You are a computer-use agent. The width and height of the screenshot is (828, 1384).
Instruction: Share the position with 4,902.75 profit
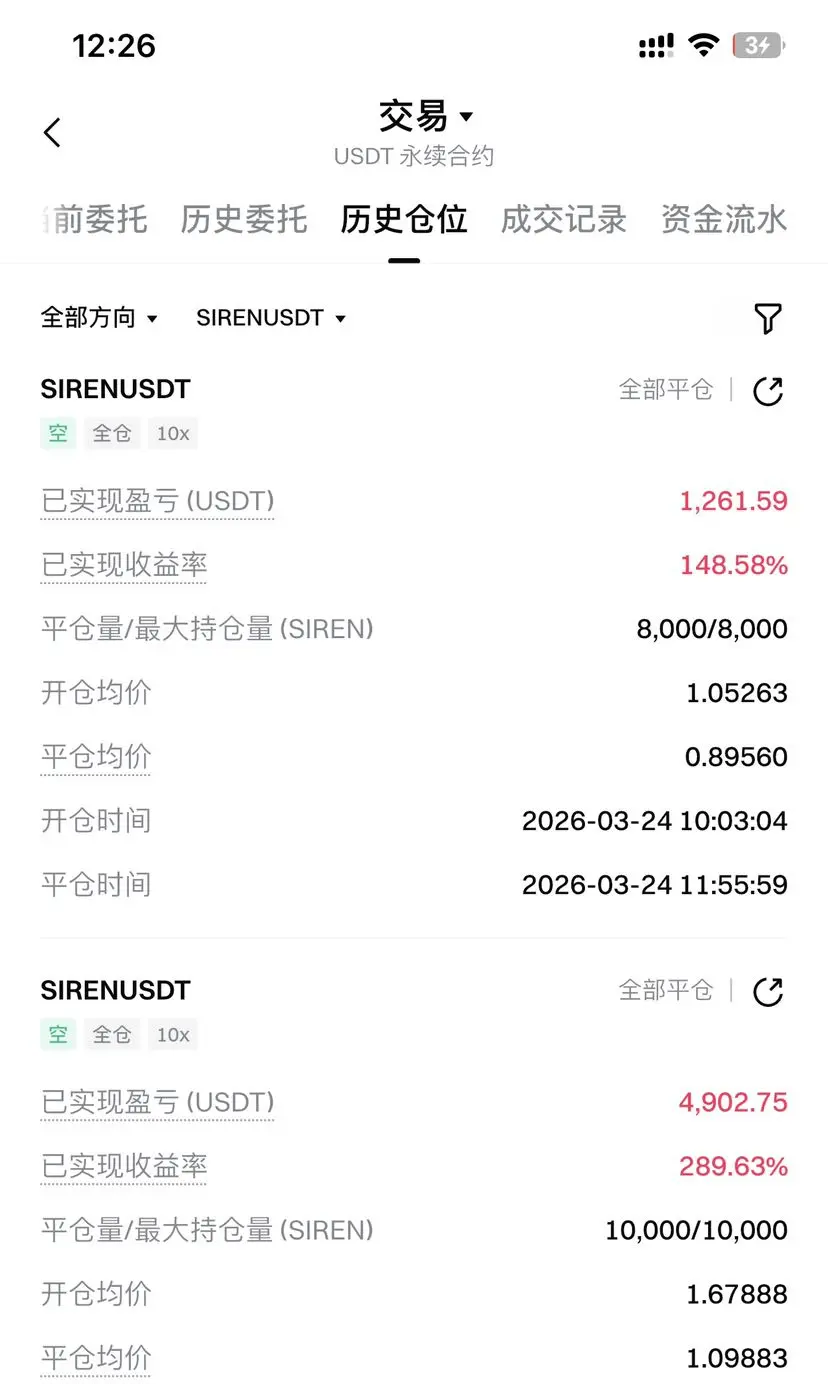pos(767,992)
